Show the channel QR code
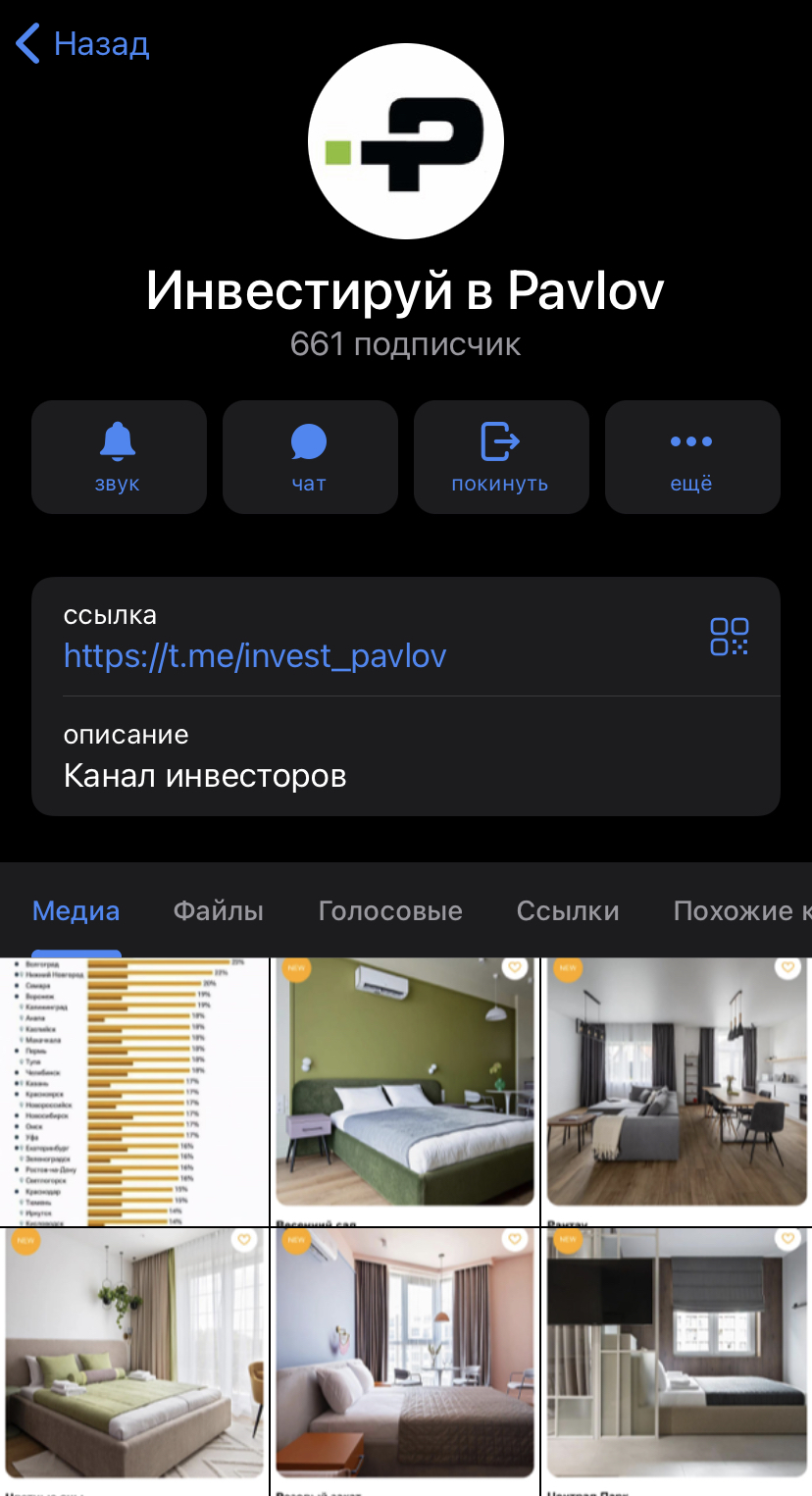 coord(729,637)
